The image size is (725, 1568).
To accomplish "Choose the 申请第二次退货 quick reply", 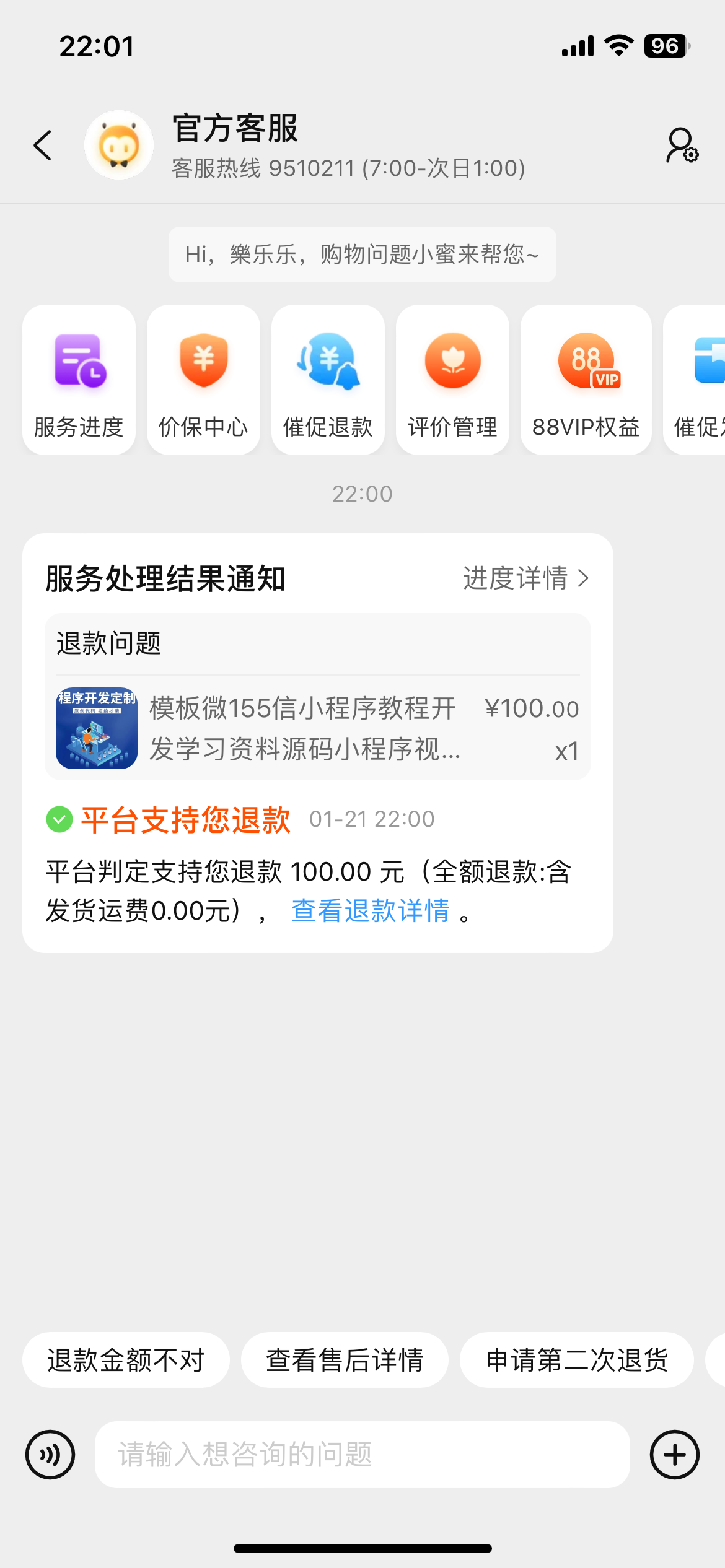I will (576, 1361).
